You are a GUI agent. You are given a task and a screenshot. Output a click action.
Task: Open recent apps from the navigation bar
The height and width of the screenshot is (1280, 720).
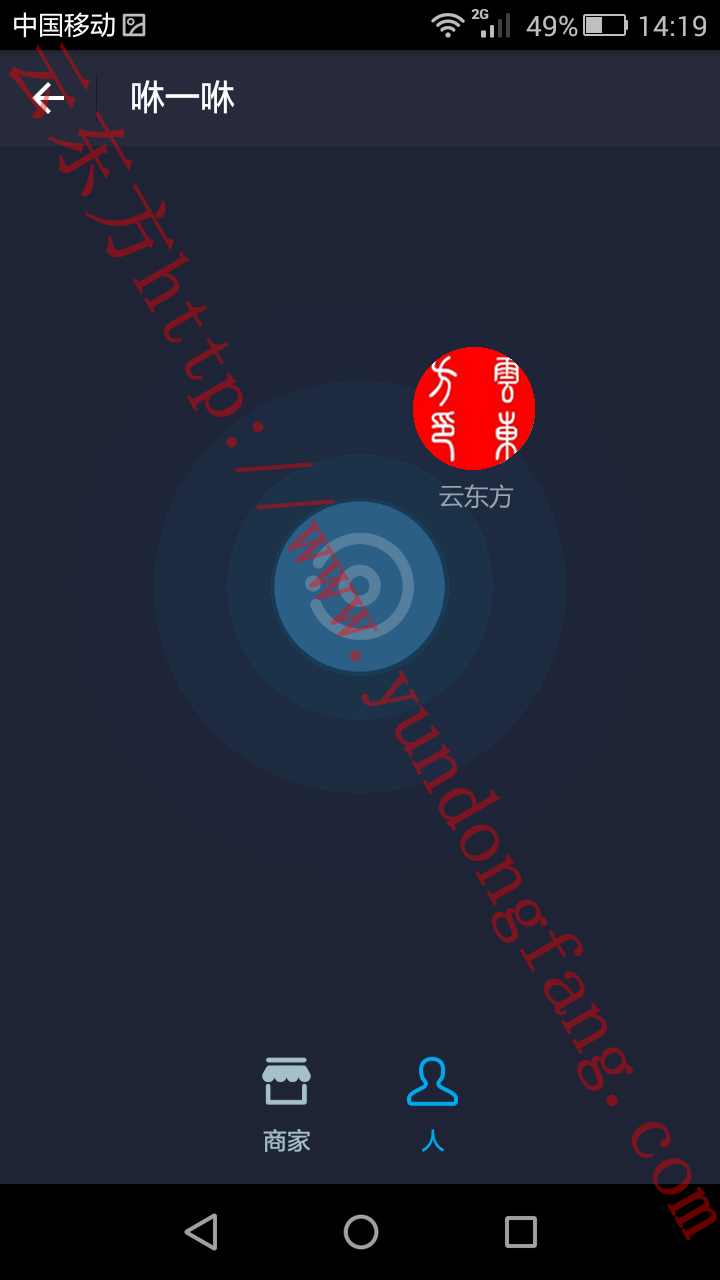(521, 1232)
